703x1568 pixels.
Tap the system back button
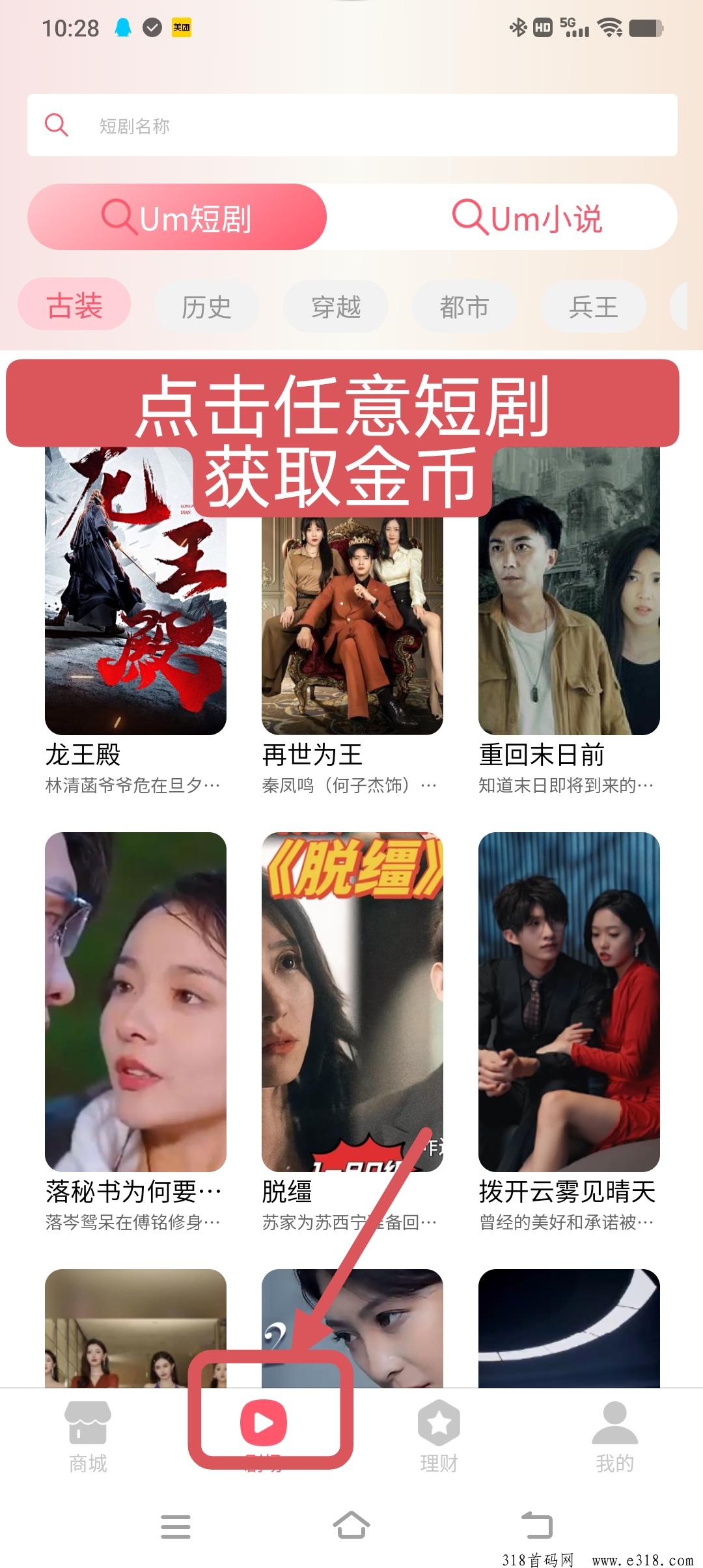(x=537, y=1525)
